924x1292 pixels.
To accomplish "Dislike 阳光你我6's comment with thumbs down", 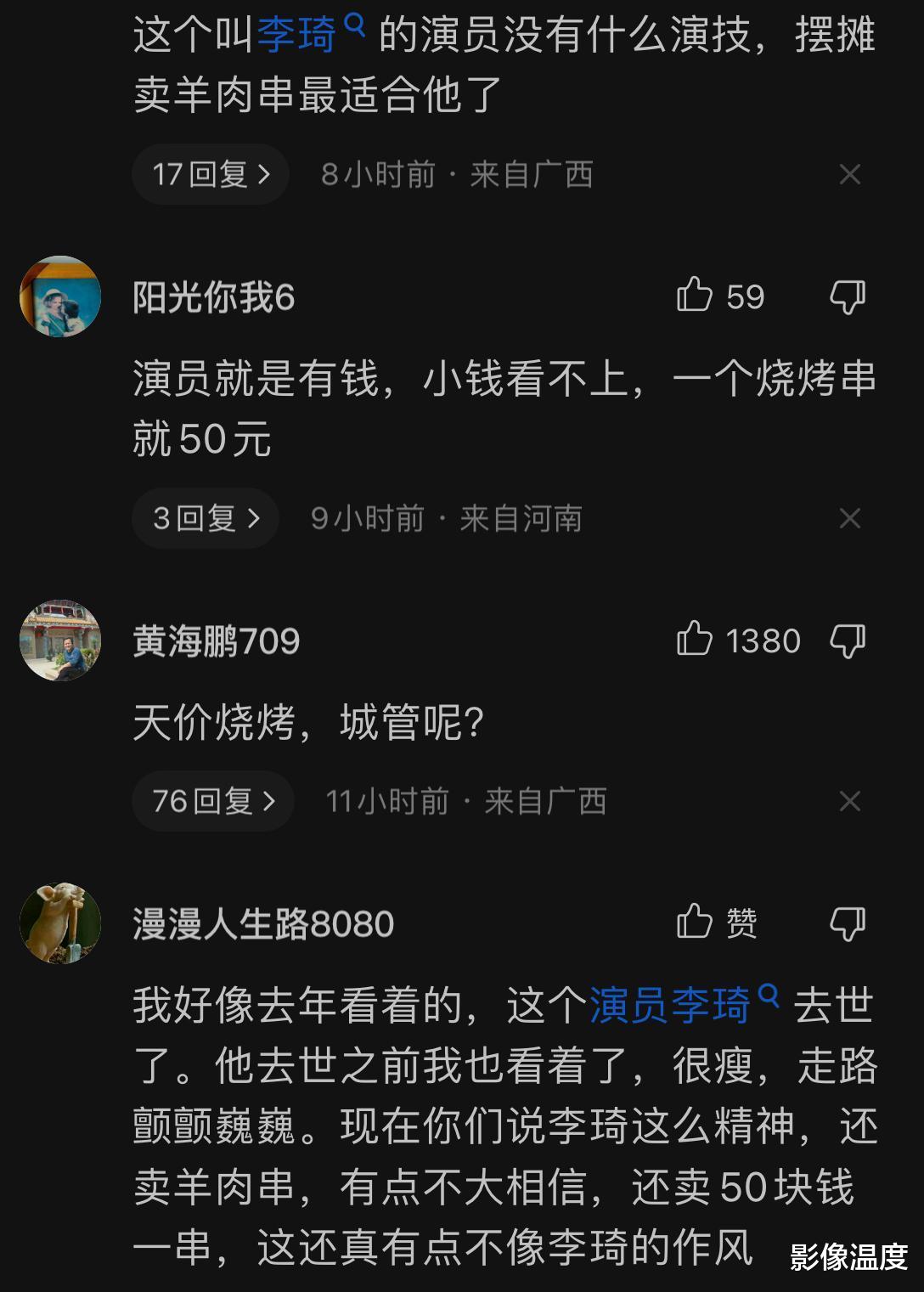I will click(x=847, y=296).
